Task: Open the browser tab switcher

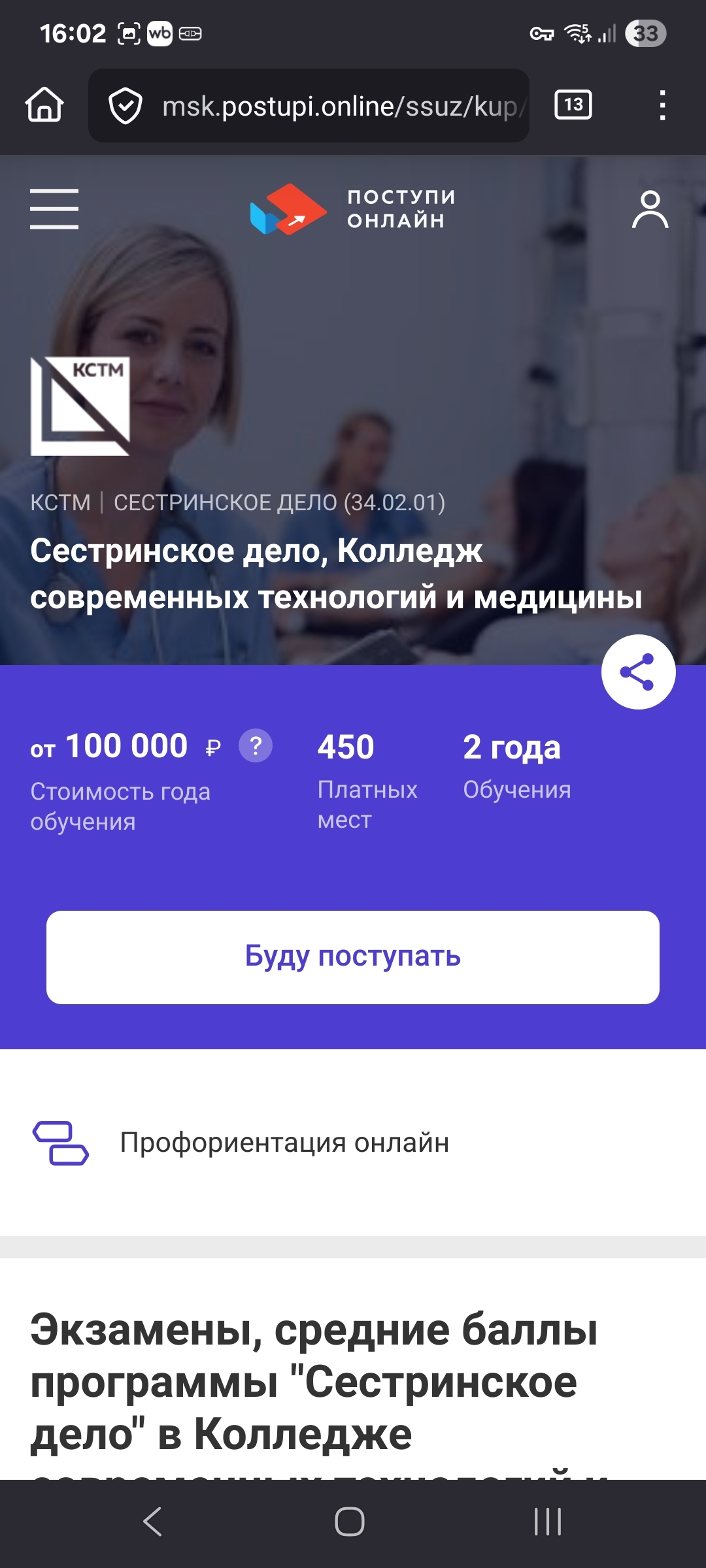Action: 573,105
